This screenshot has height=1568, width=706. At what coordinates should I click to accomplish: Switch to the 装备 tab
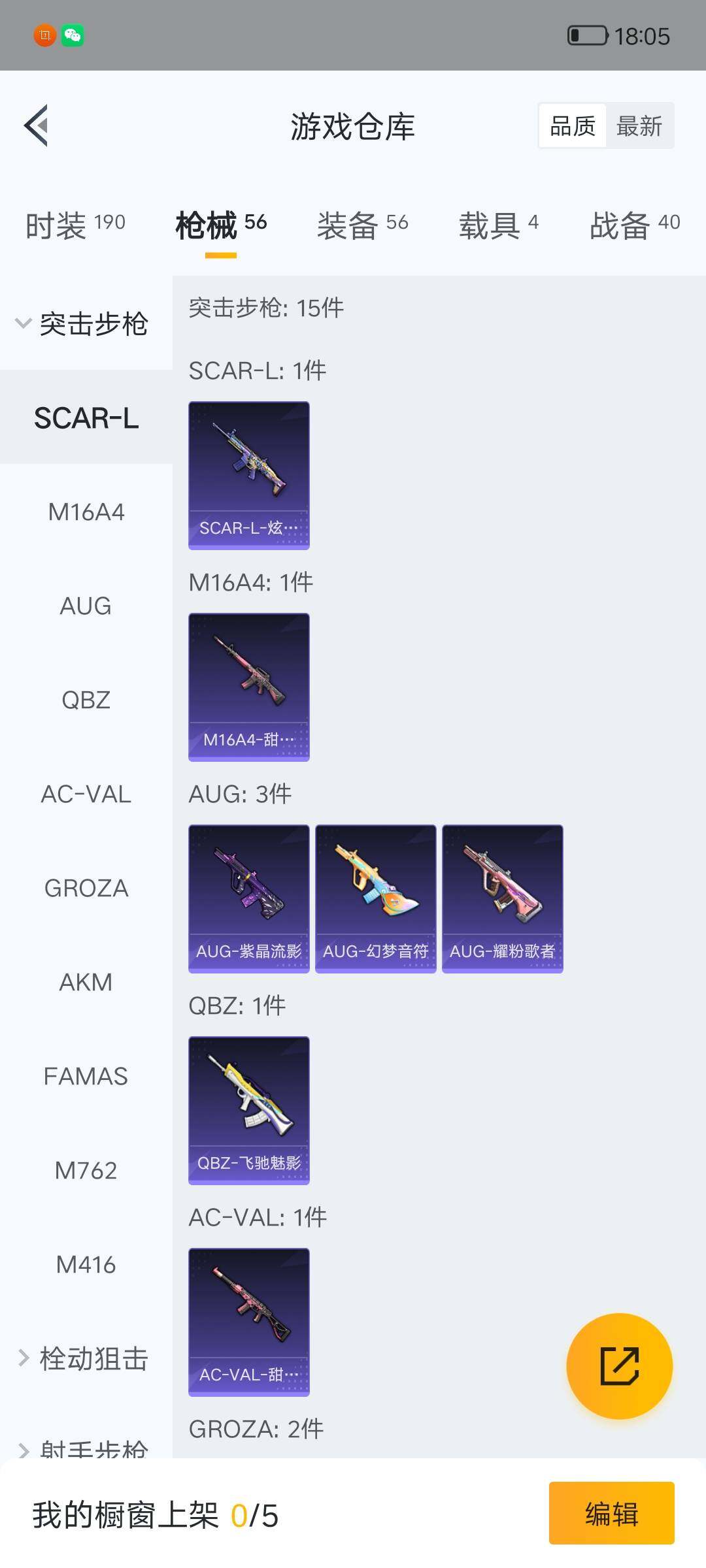(362, 225)
